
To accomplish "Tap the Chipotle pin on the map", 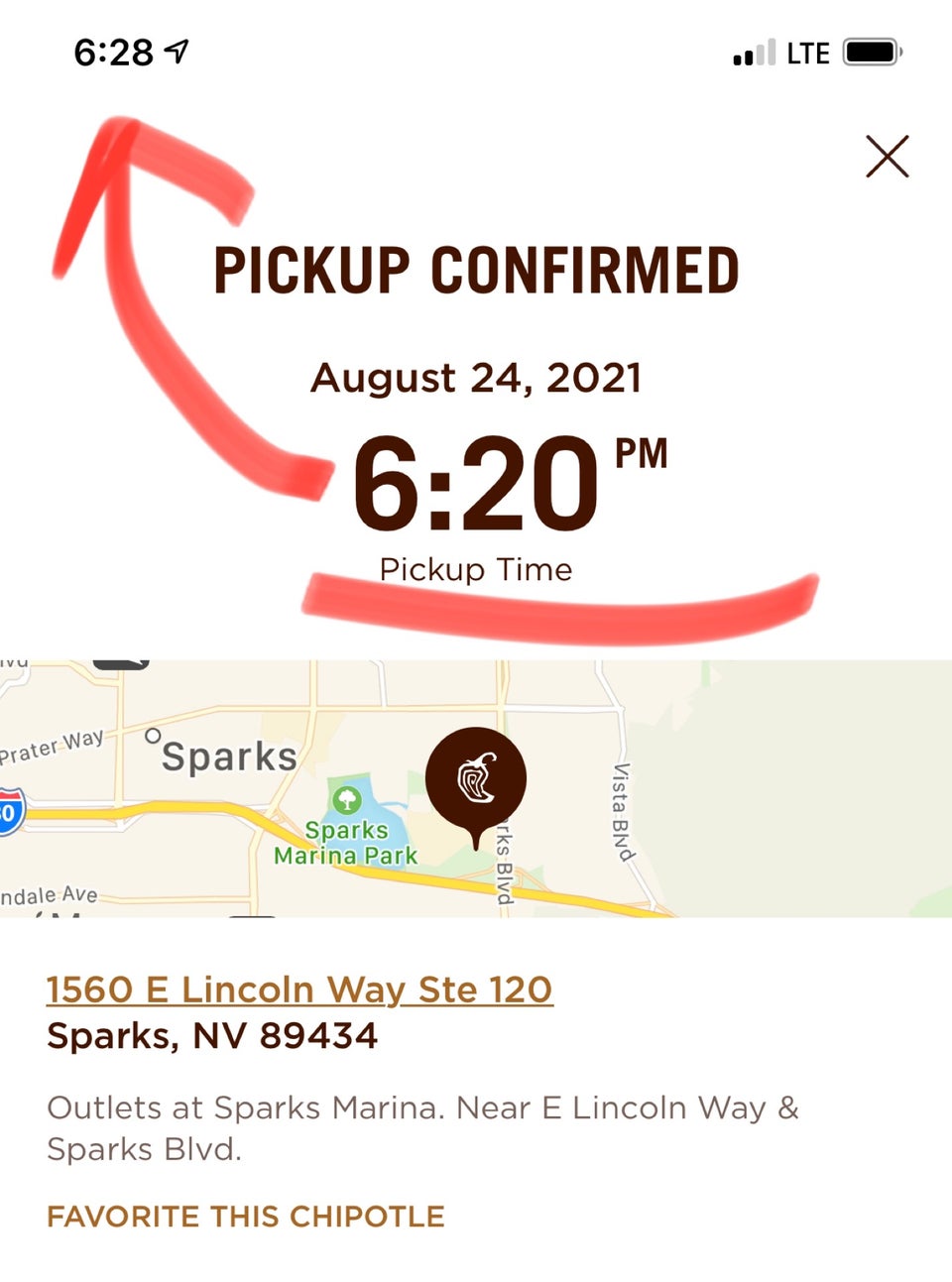I will point(476,778).
